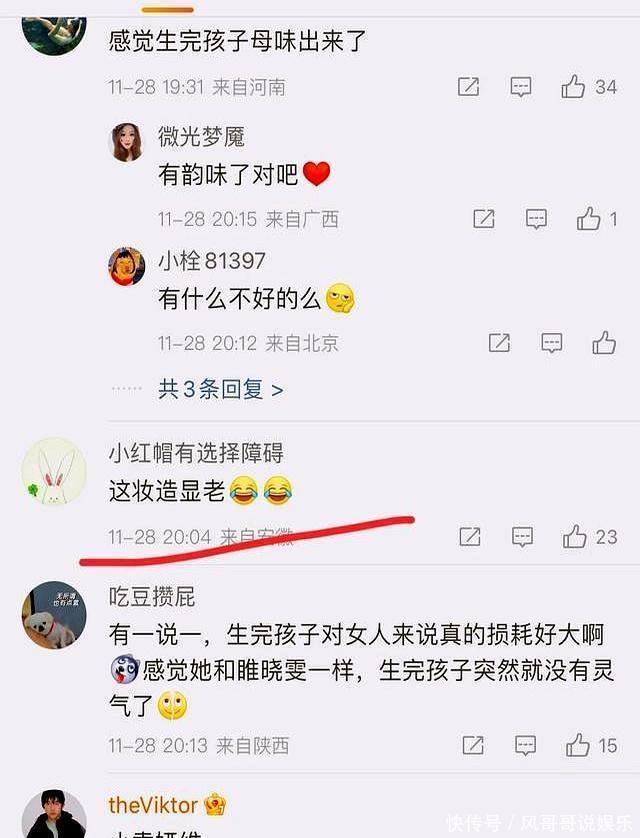The height and width of the screenshot is (838, 640).
Task: Like 小栓81397's reply
Action: 604,343
